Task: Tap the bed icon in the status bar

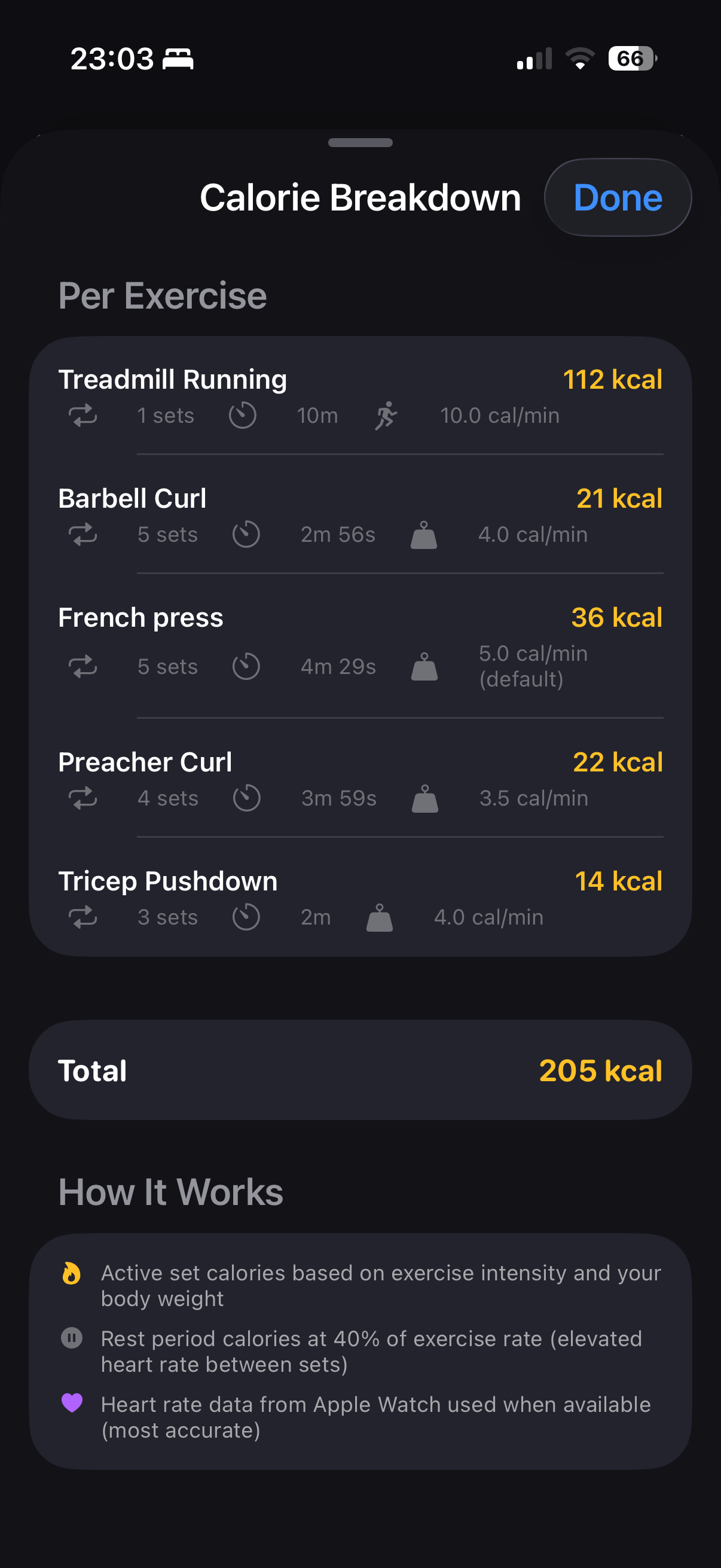Action: pos(179,58)
